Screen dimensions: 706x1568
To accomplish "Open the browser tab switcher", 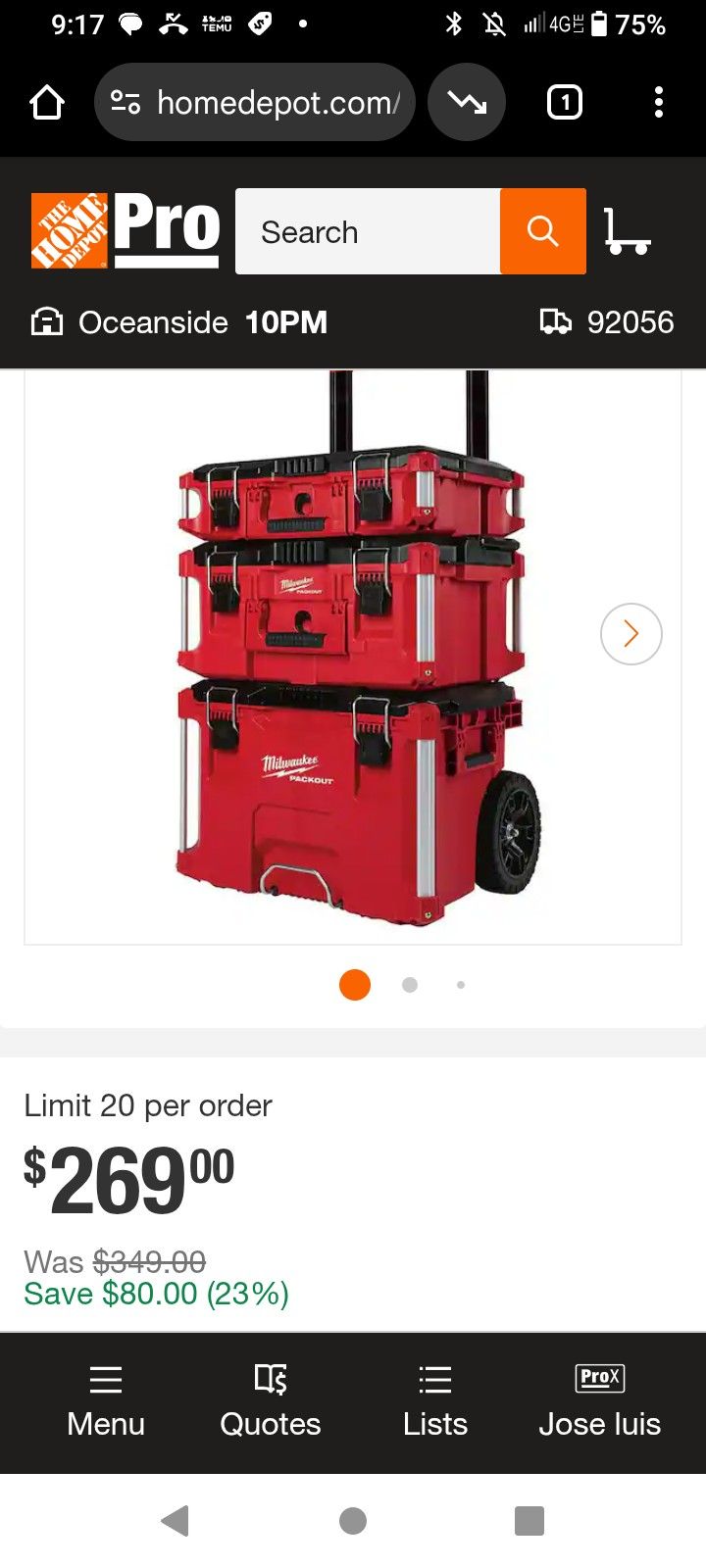I will pos(564,102).
